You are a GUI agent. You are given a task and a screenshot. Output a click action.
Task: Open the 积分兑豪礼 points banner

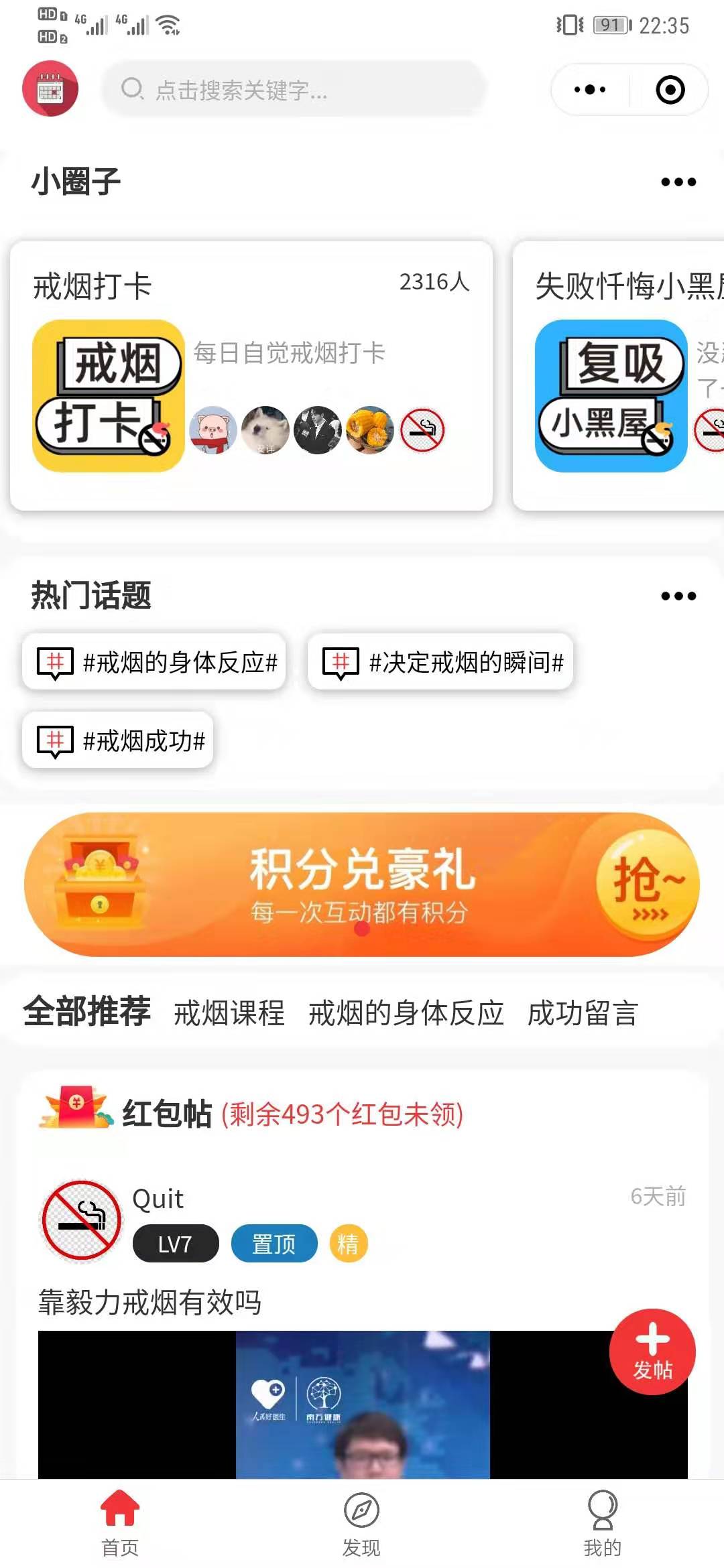(x=362, y=884)
